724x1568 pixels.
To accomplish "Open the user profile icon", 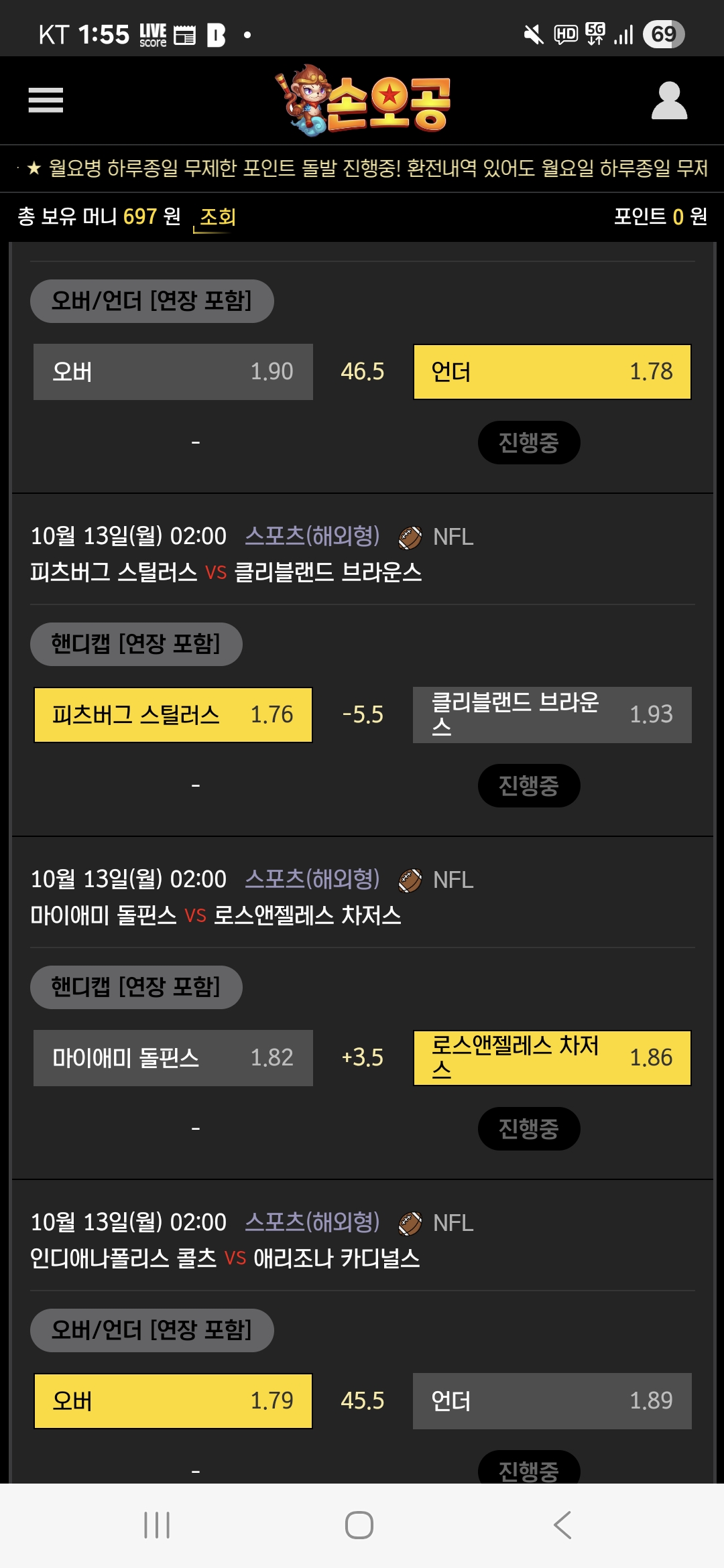I will [669, 101].
